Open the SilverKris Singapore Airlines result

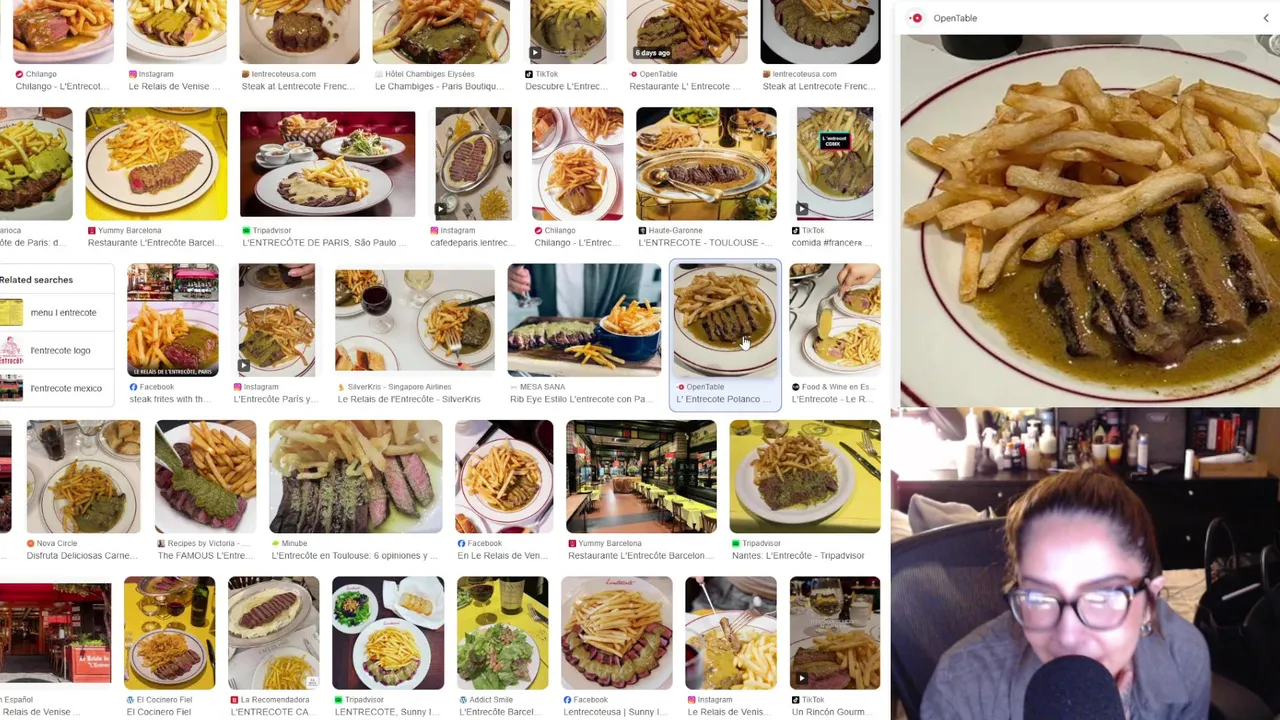(x=414, y=320)
